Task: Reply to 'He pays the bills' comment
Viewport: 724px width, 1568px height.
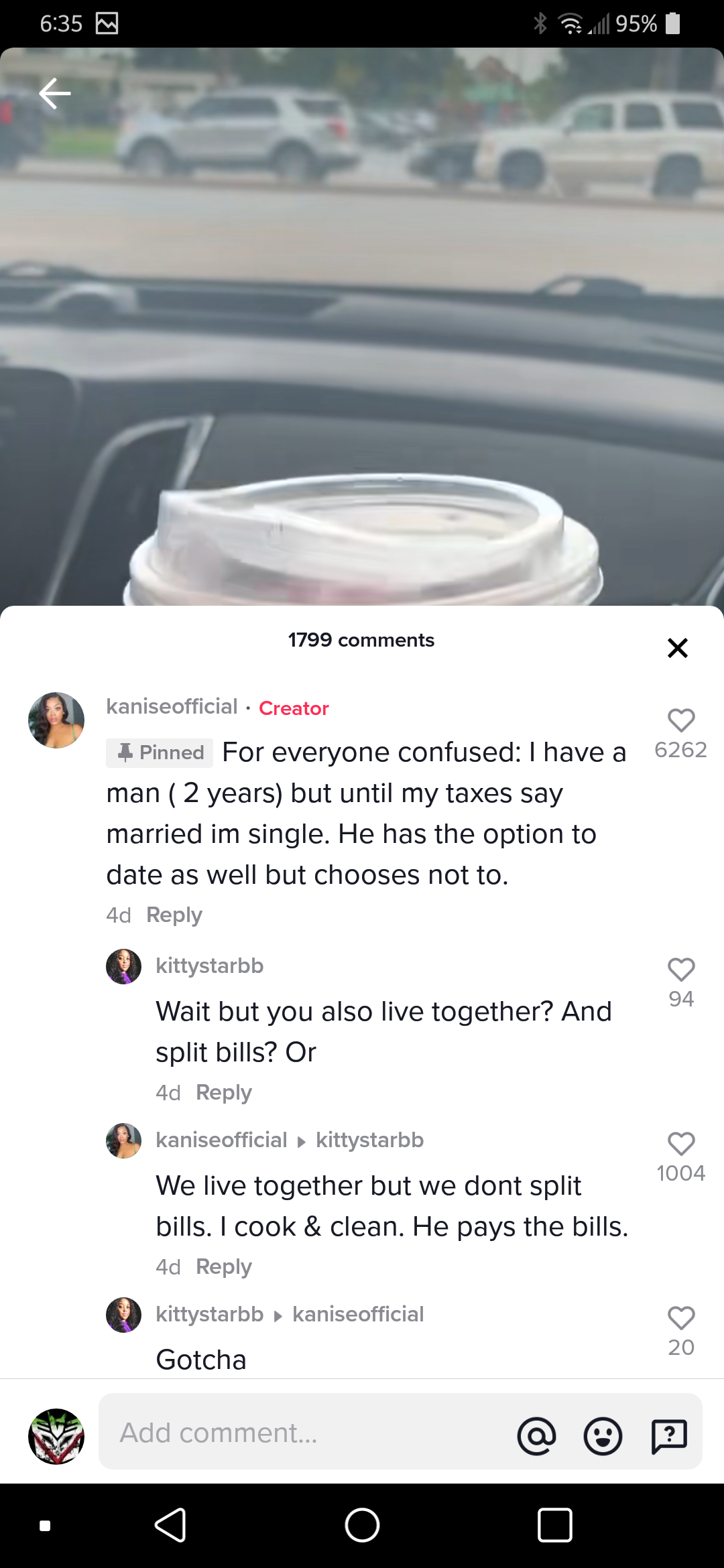Action: point(223,1266)
